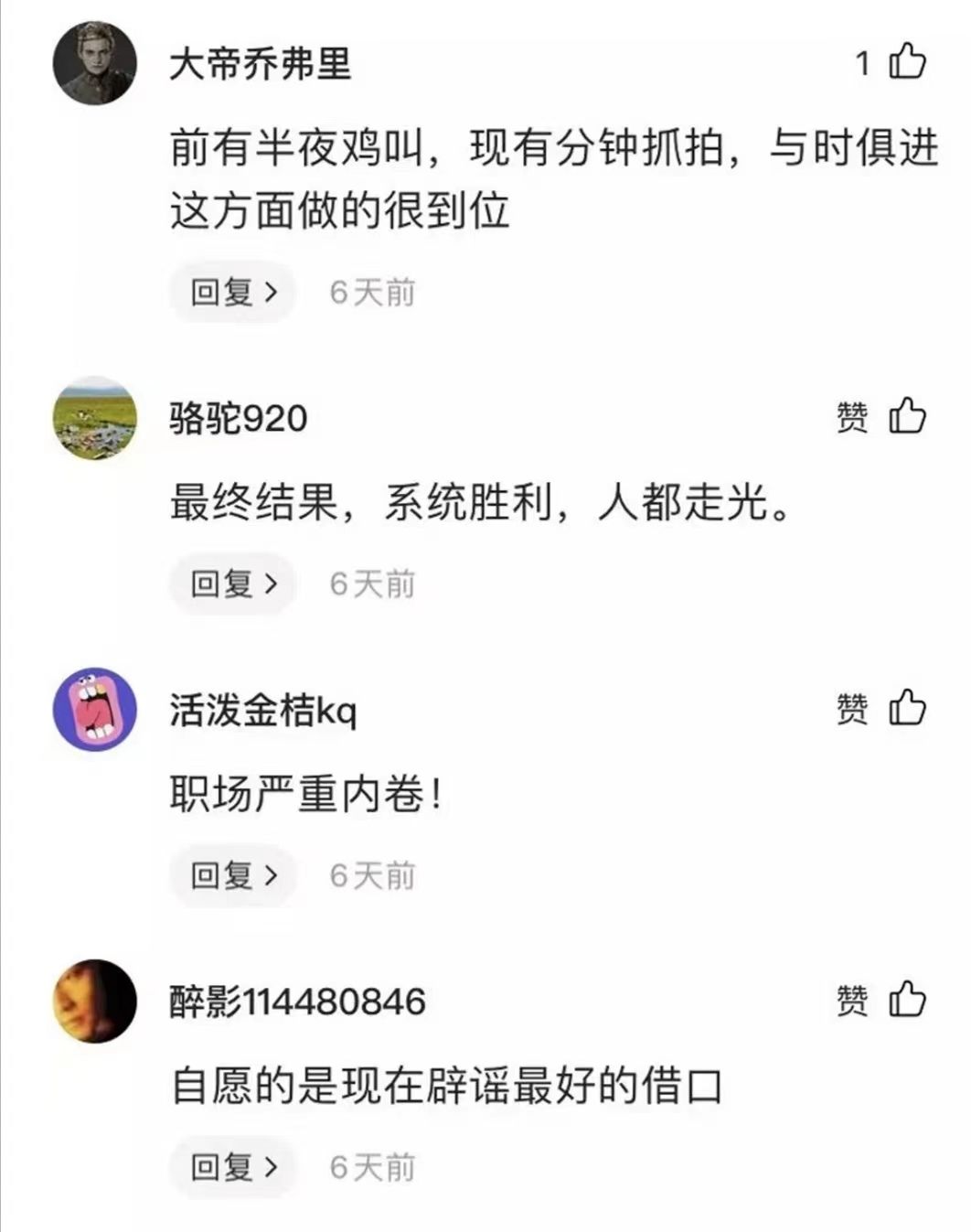This screenshot has width=971, height=1232.
Task: Open 大帝乔弗里's profile avatar
Action: pyautogui.click(x=95, y=63)
